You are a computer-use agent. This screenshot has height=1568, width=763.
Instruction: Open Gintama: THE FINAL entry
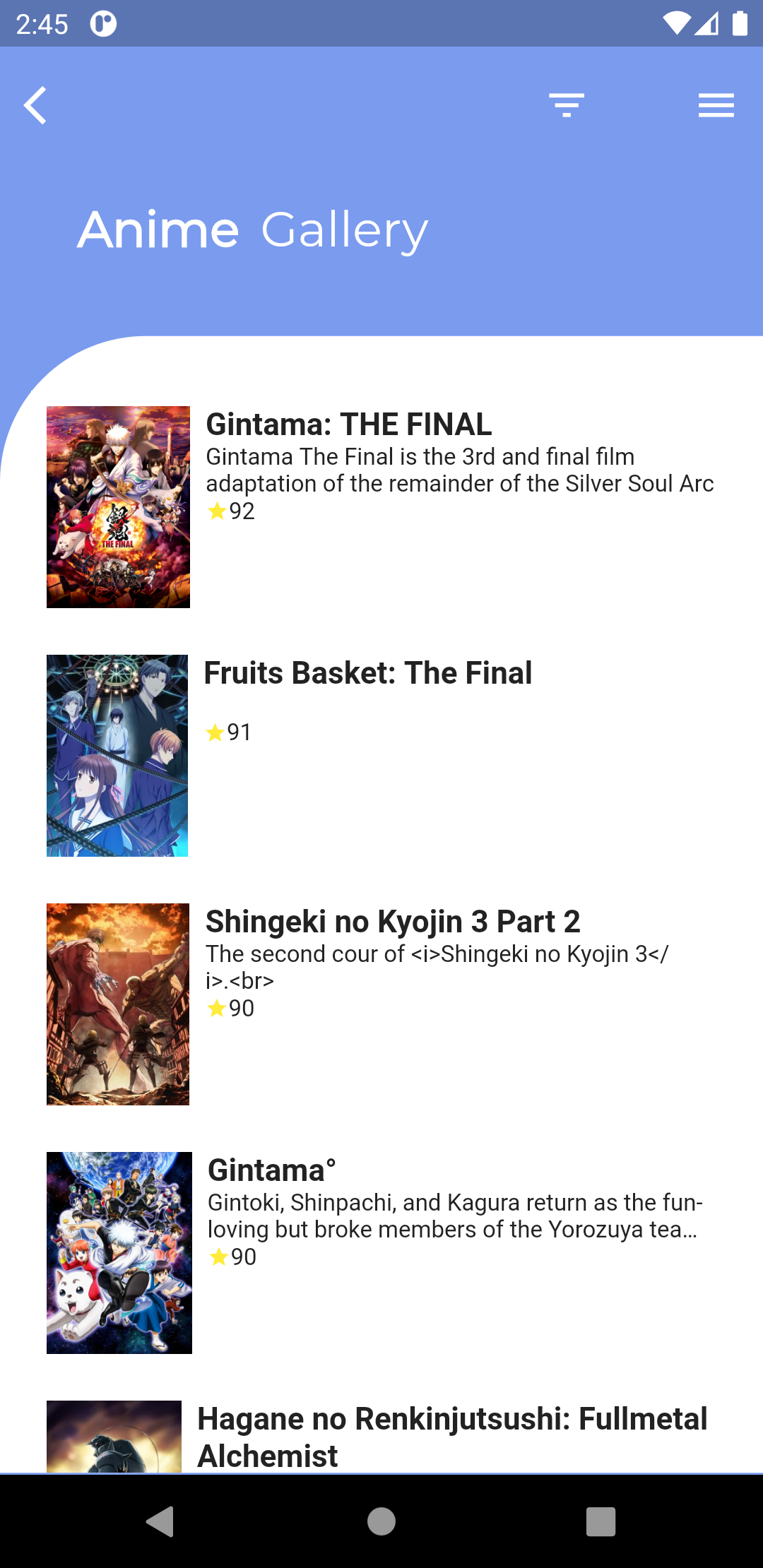coord(348,425)
